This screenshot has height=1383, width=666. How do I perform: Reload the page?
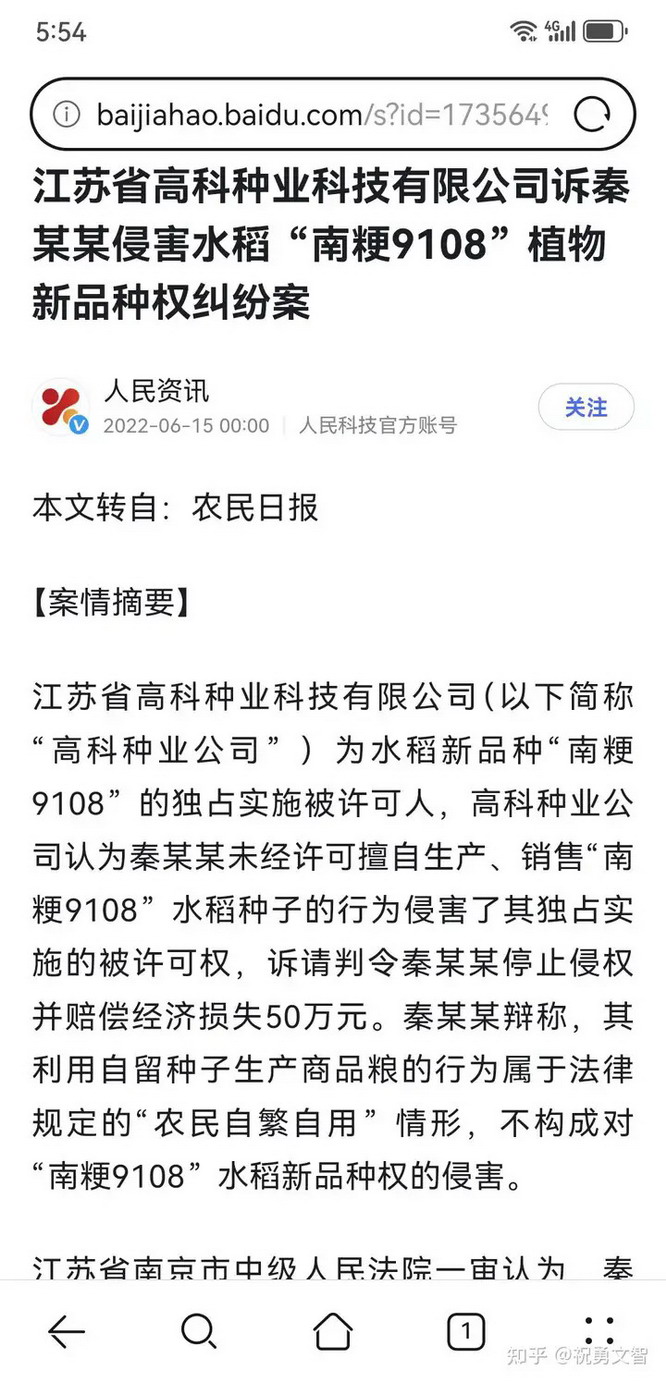(592, 115)
